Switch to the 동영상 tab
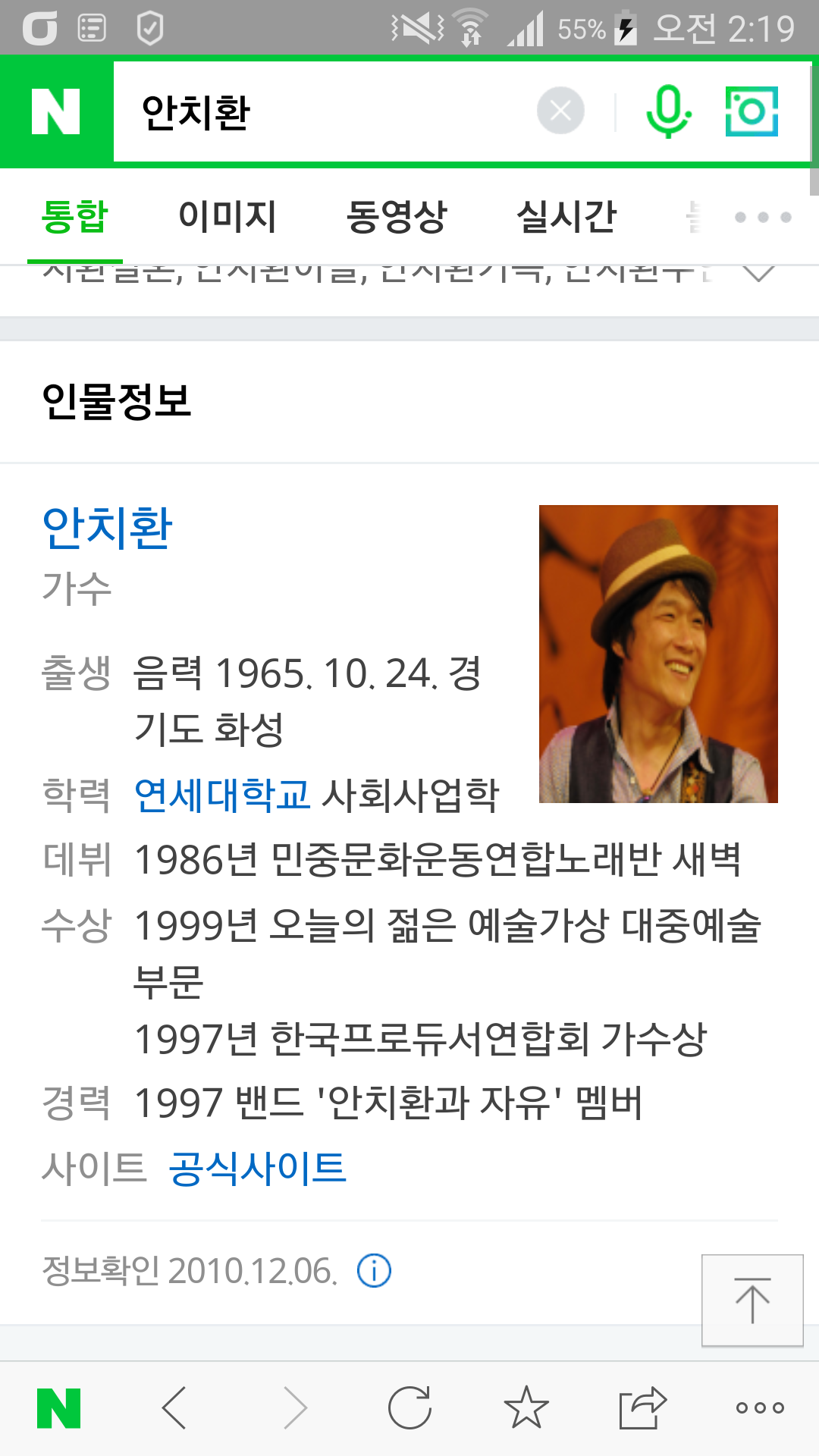 point(397,216)
